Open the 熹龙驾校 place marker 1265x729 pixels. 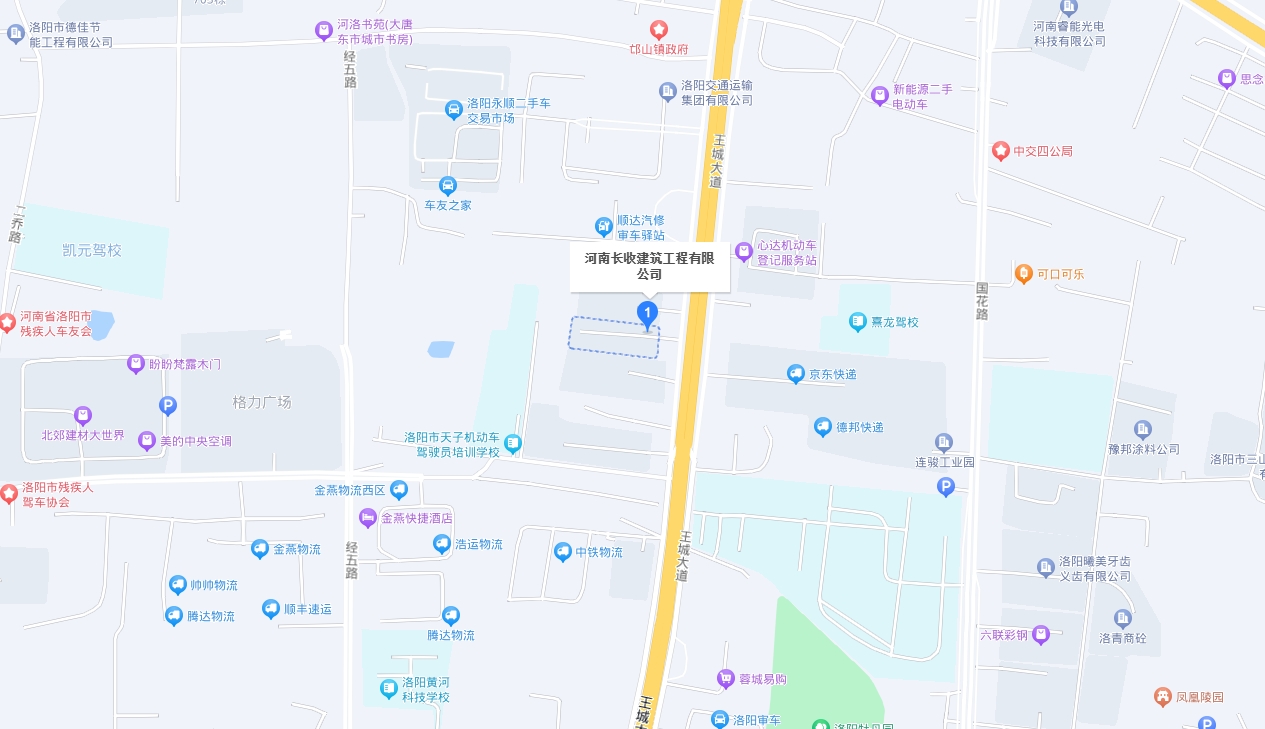pos(858,322)
